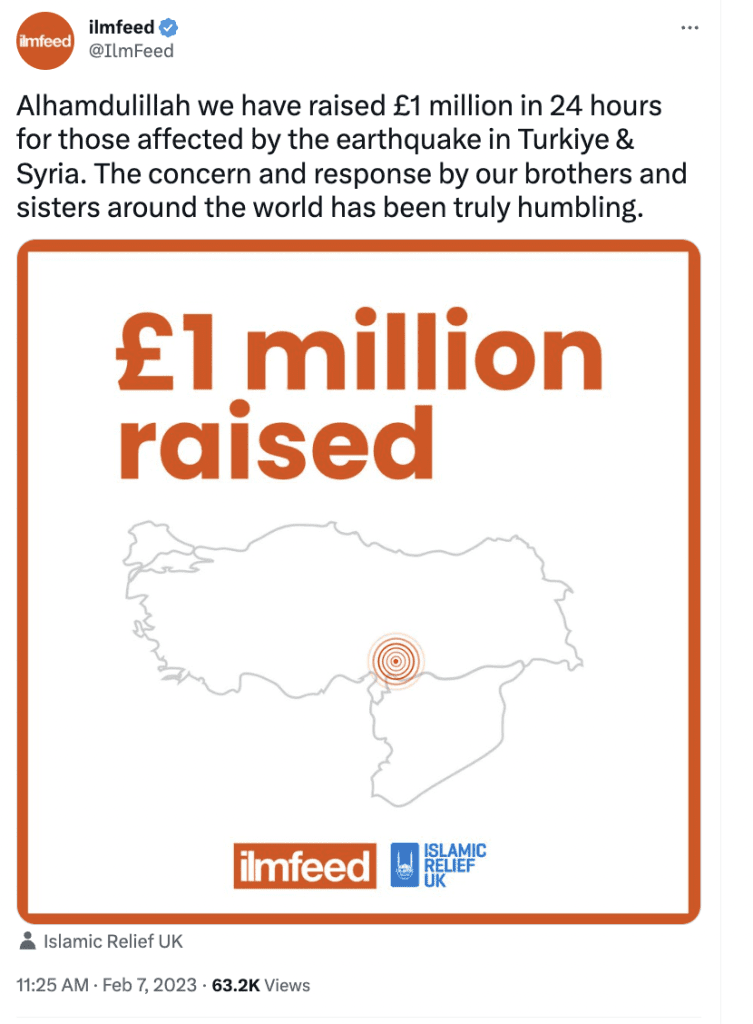Open the tweet's overflow menu
Viewport: 753px width, 1024px height.
(x=689, y=28)
